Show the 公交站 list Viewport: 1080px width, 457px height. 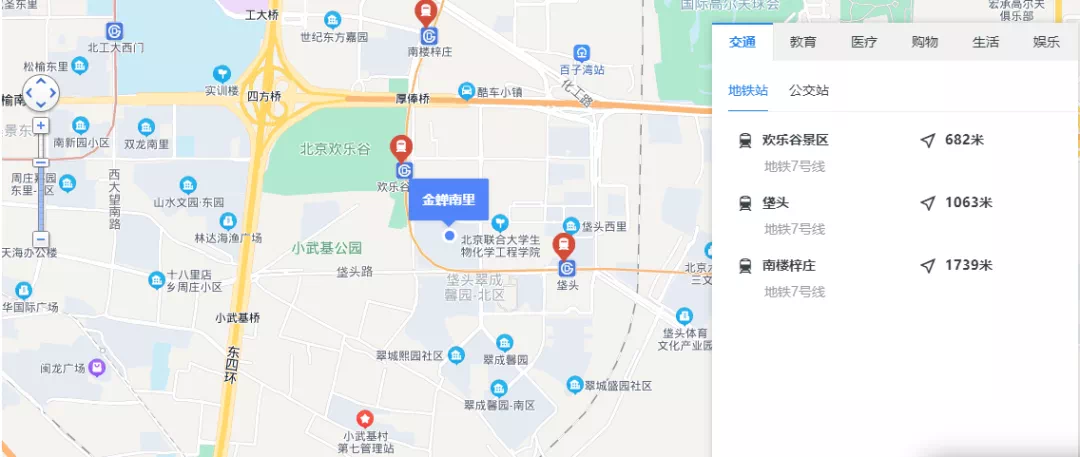point(808,90)
